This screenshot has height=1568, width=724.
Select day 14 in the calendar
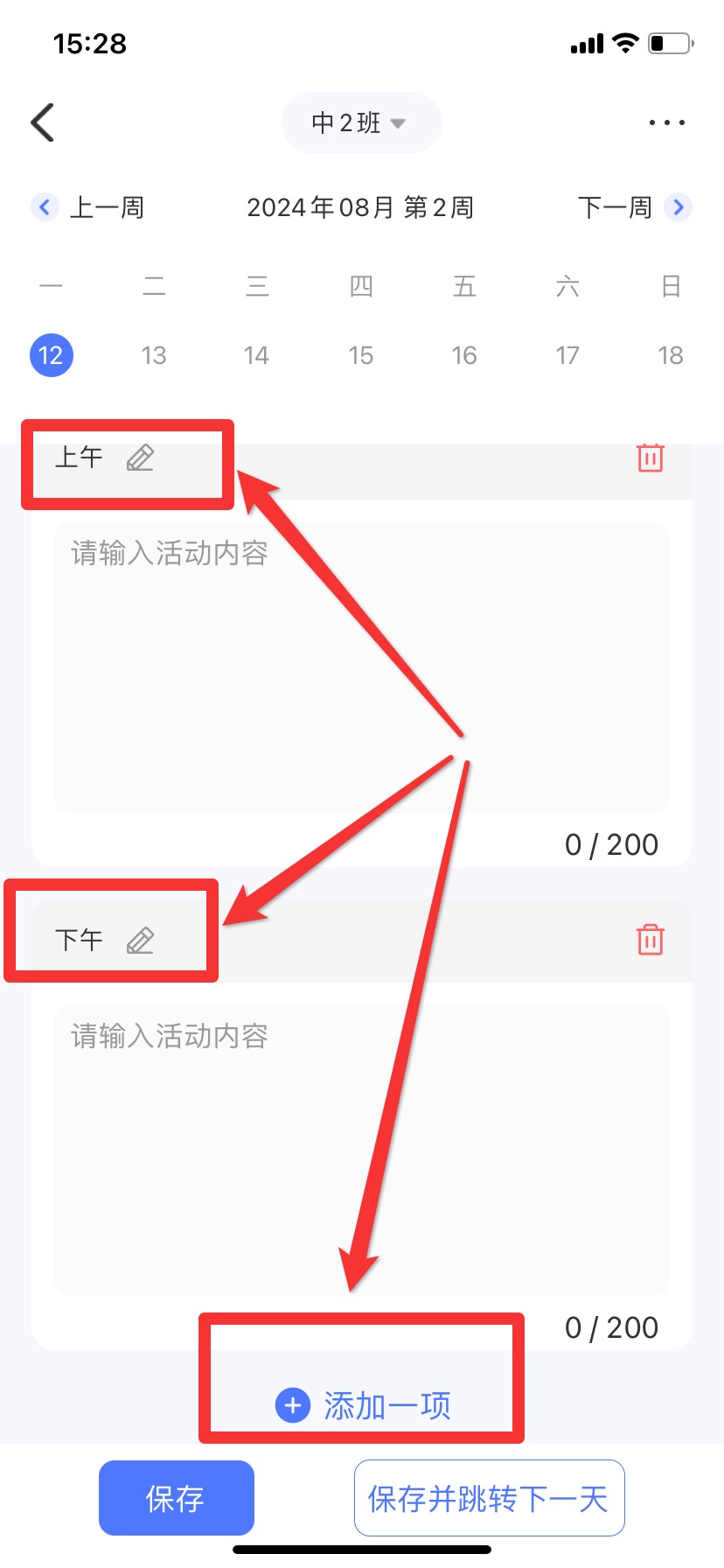pyautogui.click(x=257, y=355)
